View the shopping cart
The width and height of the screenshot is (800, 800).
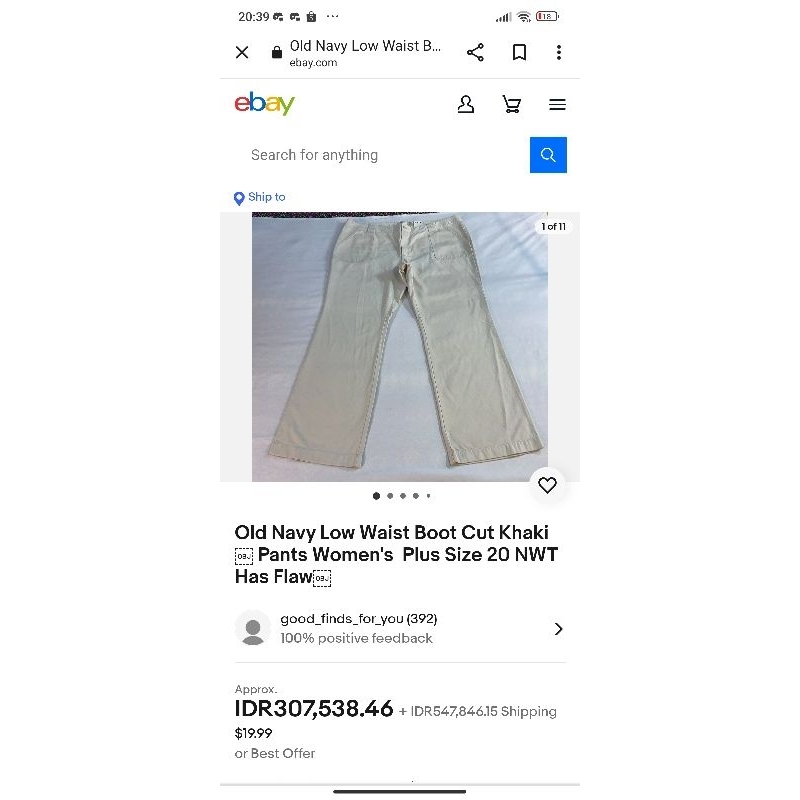point(512,104)
